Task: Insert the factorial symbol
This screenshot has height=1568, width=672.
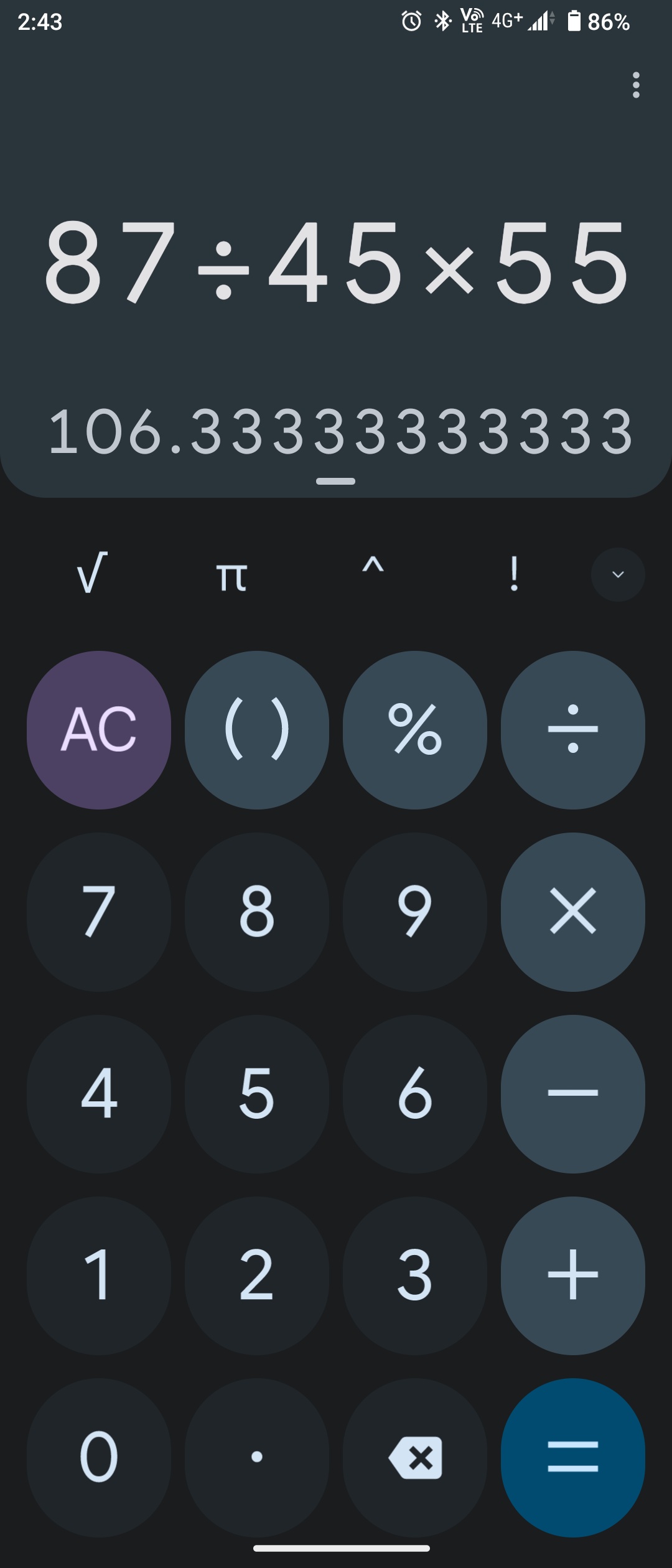Action: (x=513, y=574)
